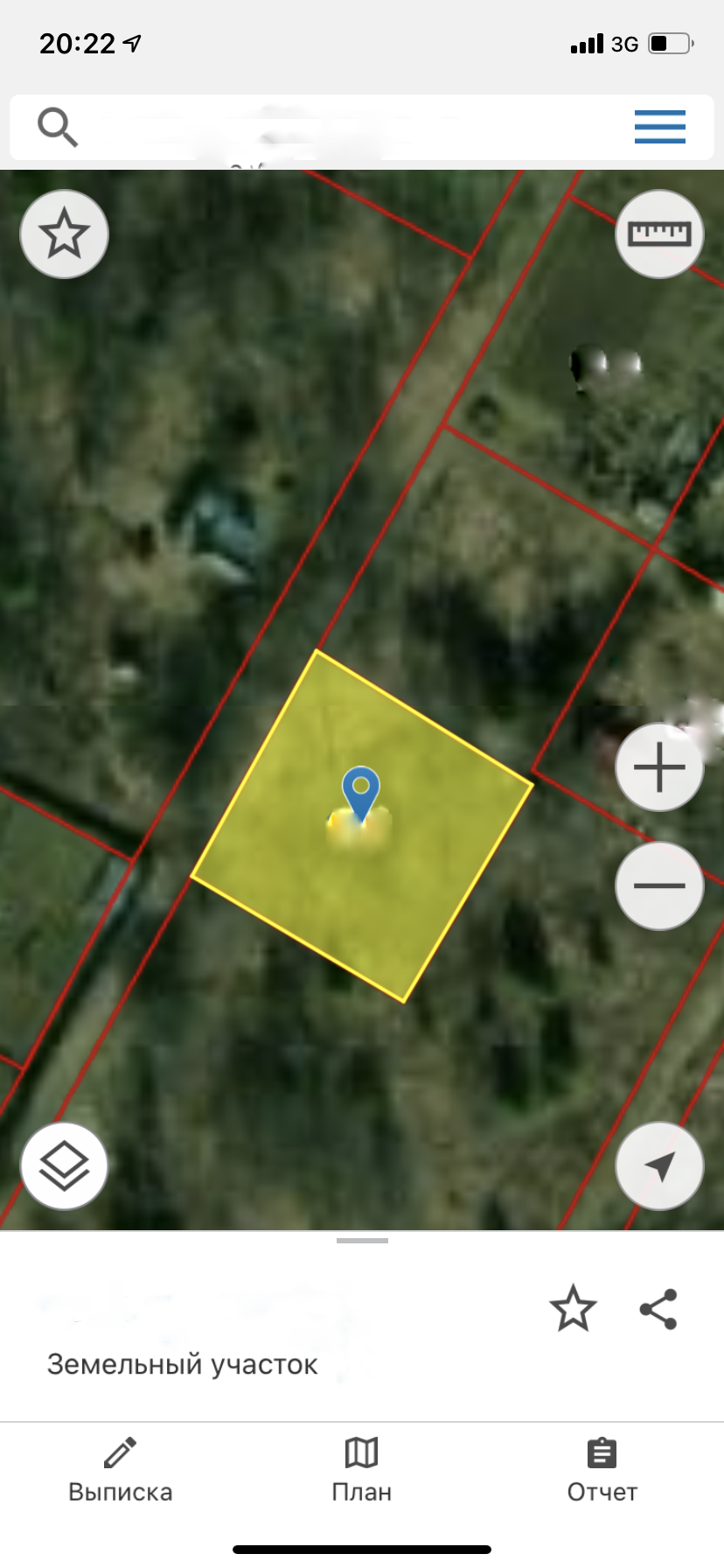The height and width of the screenshot is (1568, 724).
Task: Zoom in with the plus button
Action: pyautogui.click(x=659, y=767)
